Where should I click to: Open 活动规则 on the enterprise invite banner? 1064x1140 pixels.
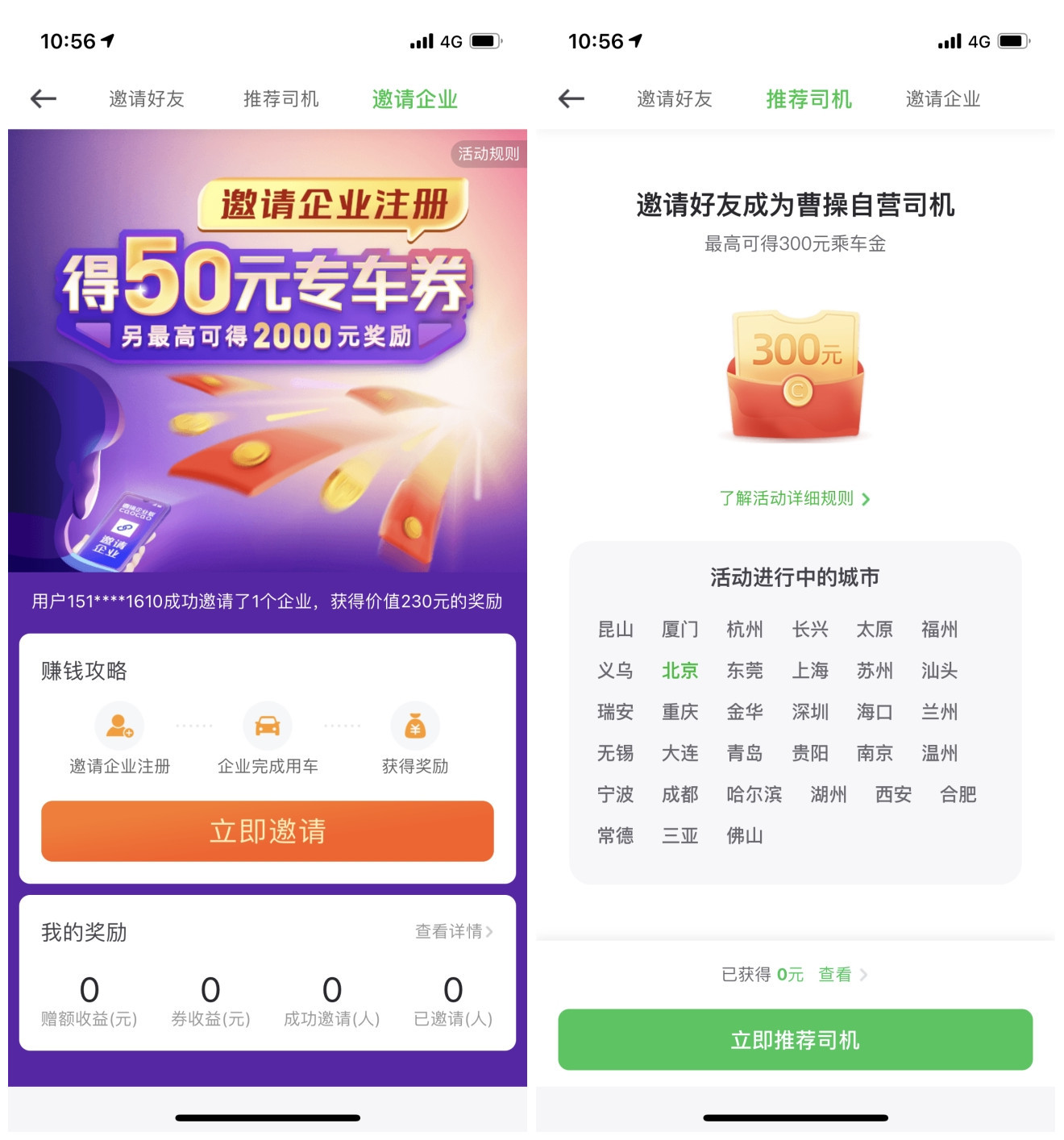pyautogui.click(x=488, y=154)
